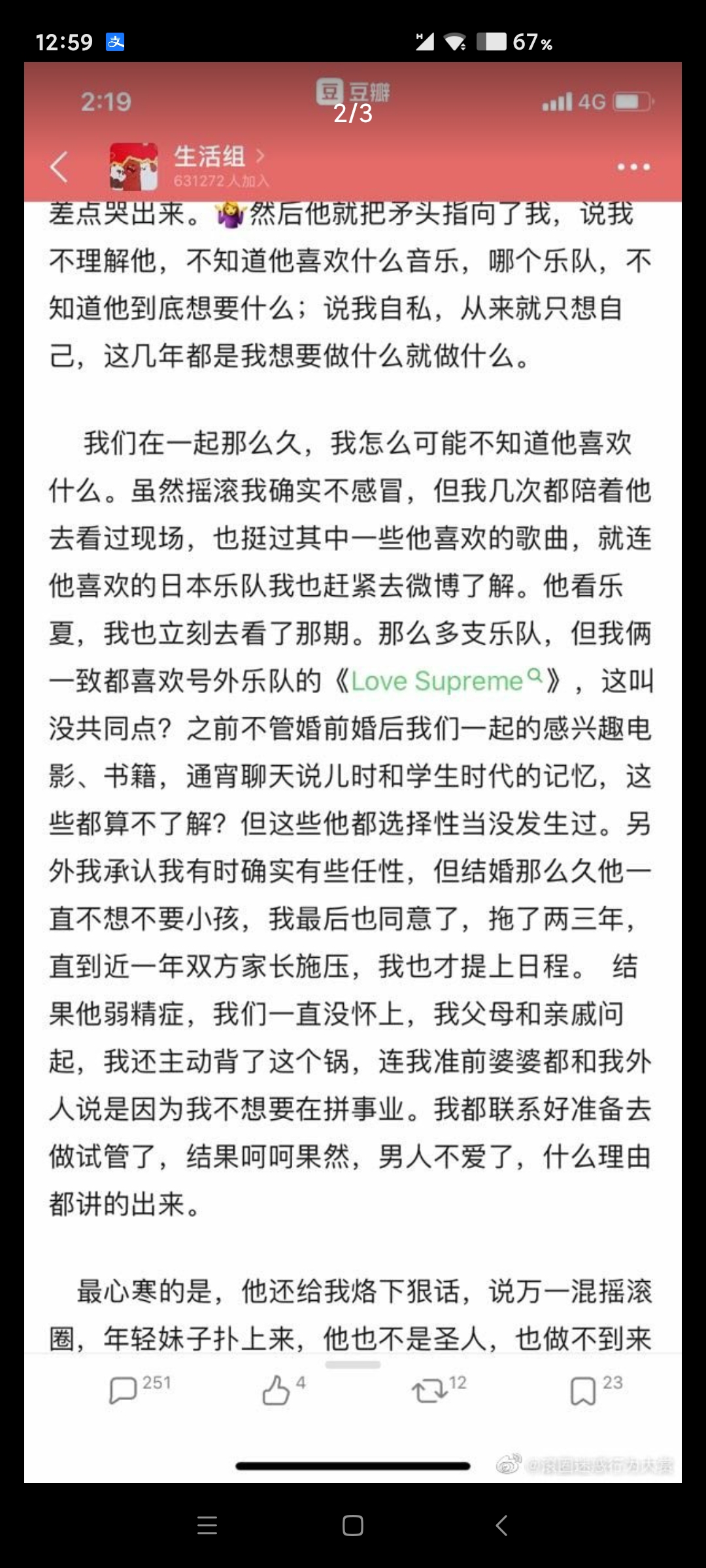The height and width of the screenshot is (1568, 706).
Task: Return to the home screen
Action: 353,1526
